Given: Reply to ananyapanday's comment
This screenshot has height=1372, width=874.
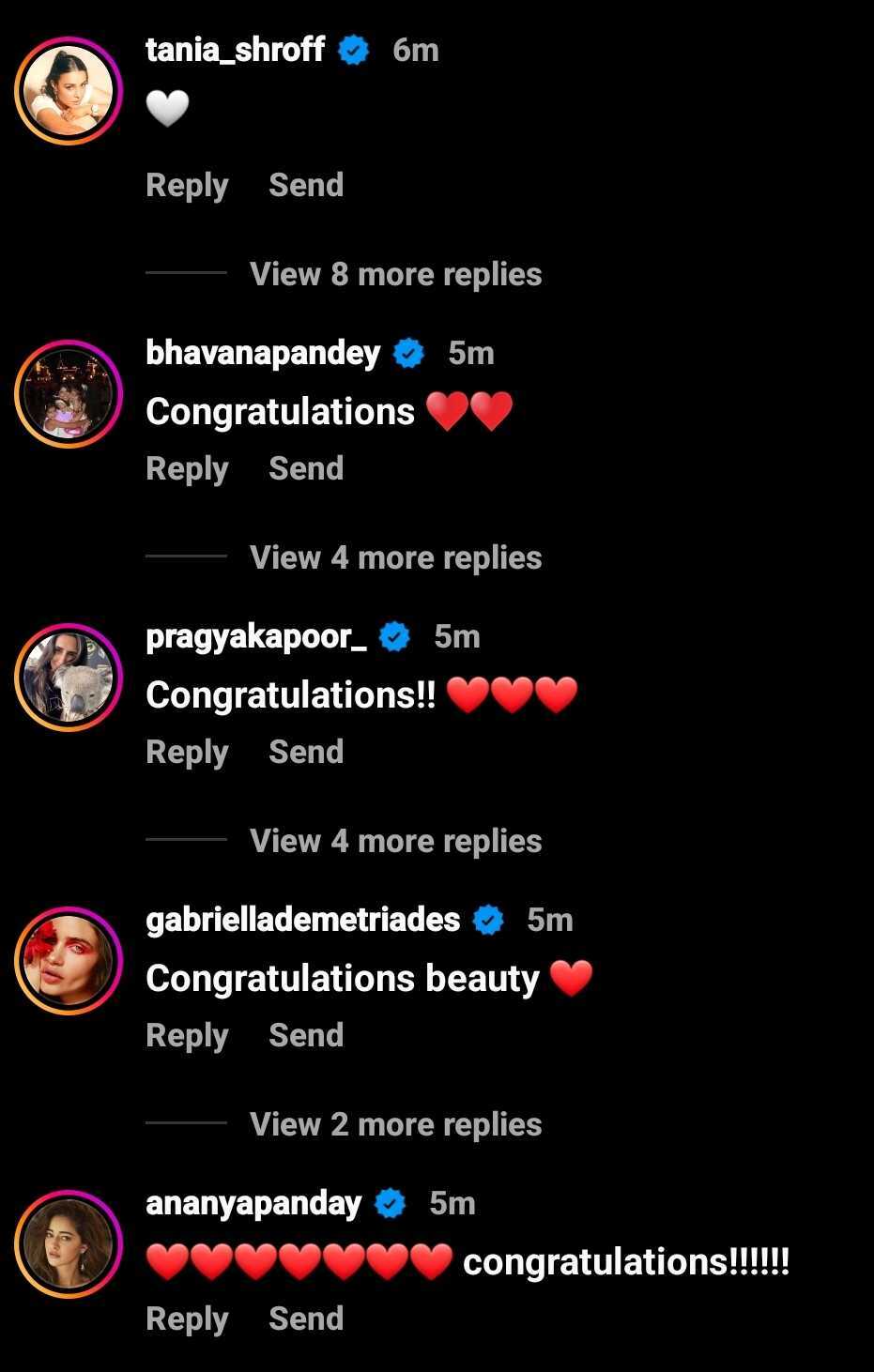Looking at the screenshot, I should (x=187, y=1319).
